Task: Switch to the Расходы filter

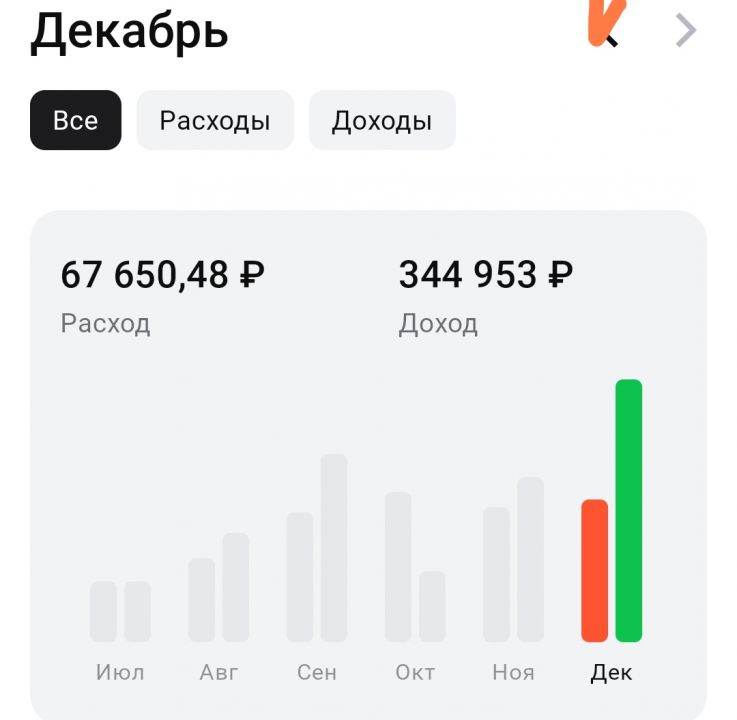Action: pyautogui.click(x=215, y=121)
